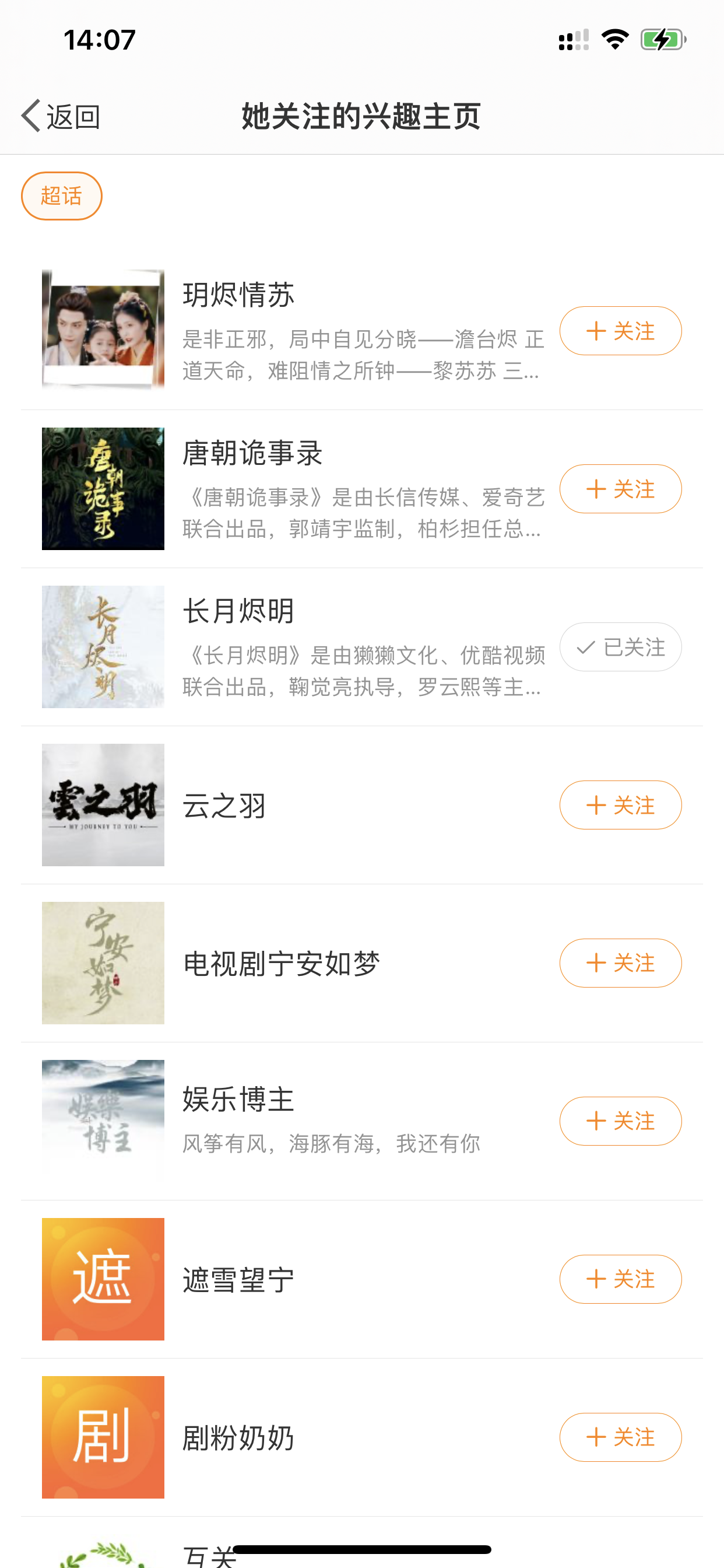
Task: Go back using the 返回 button
Action: [x=61, y=116]
